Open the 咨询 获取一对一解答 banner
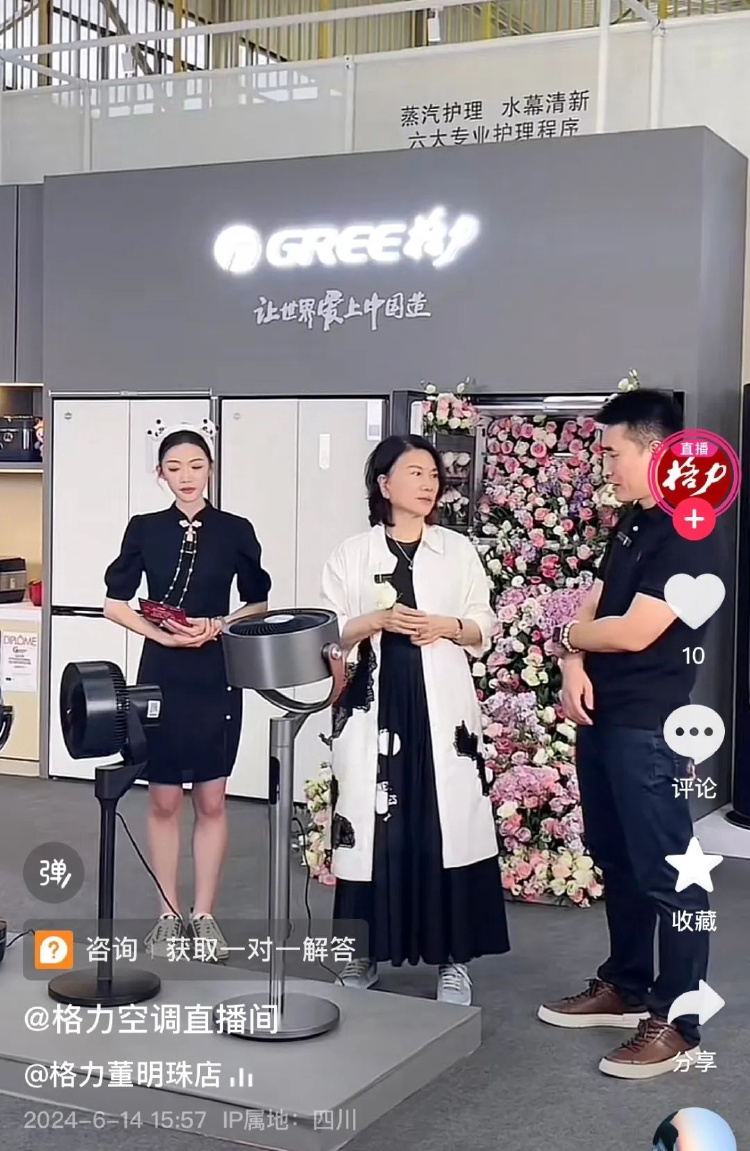 (x=196, y=949)
